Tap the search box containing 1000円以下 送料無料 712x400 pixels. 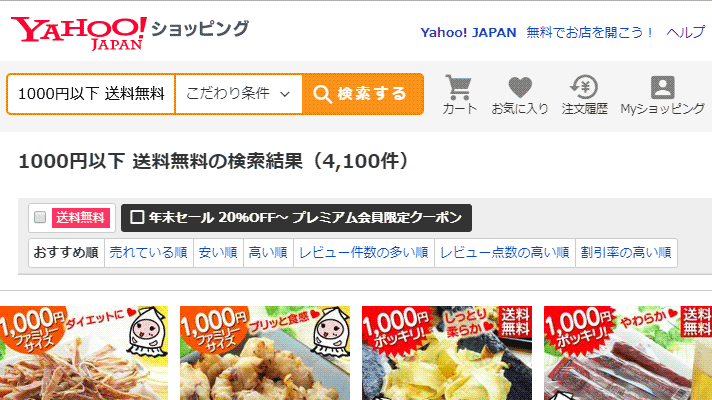coord(90,94)
